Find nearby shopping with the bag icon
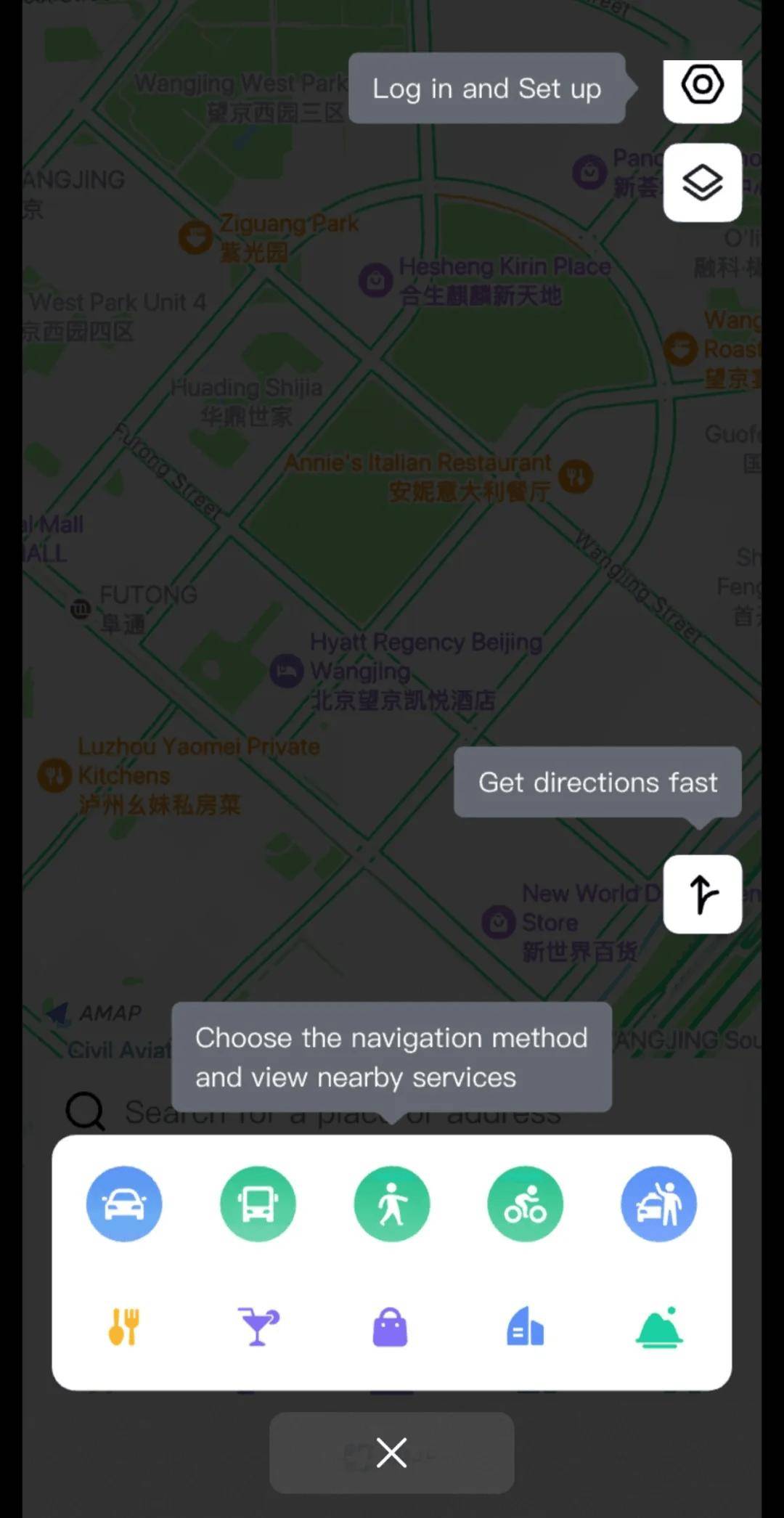Viewport: 784px width, 1518px height. pos(391,1326)
